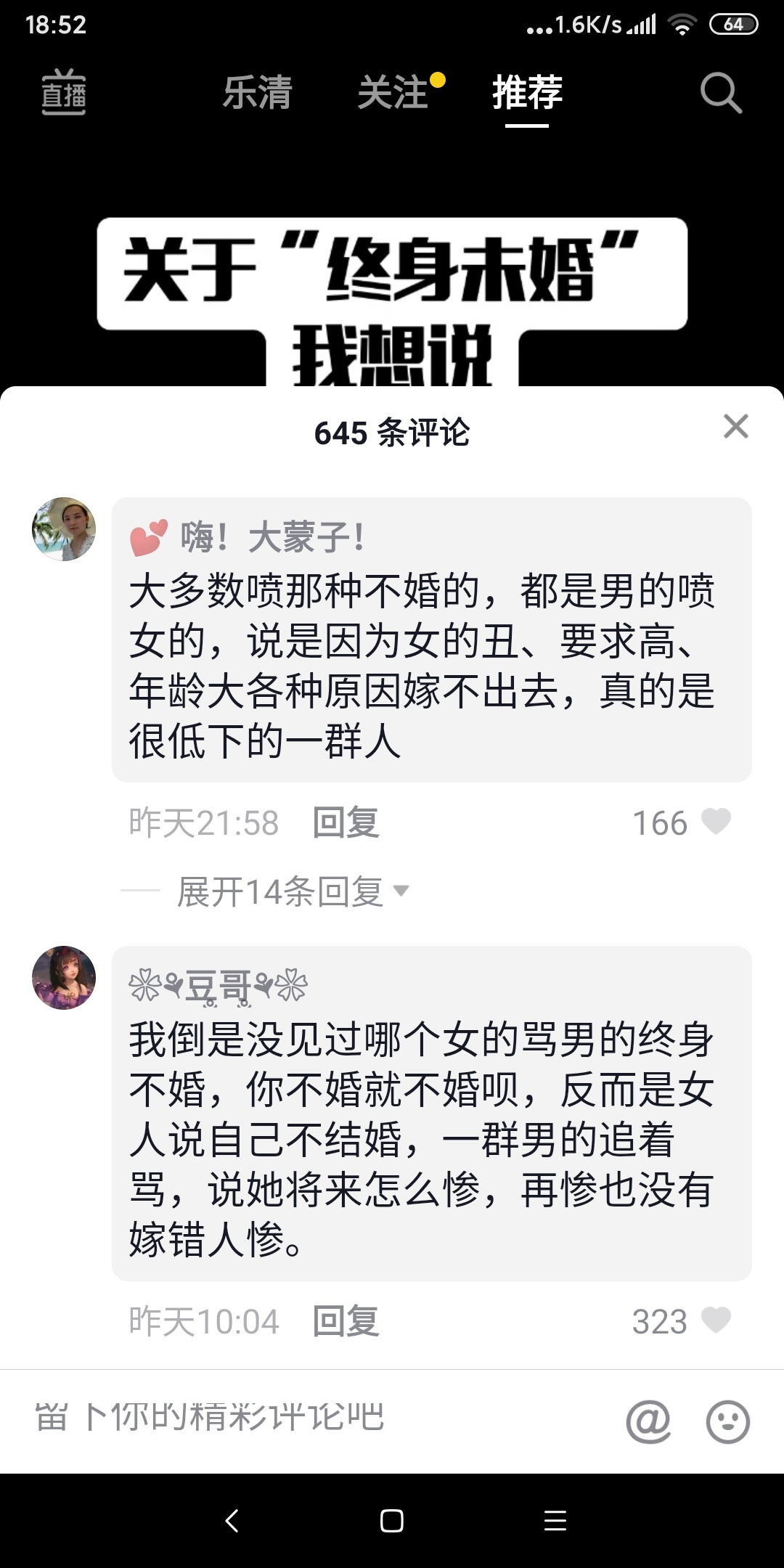Tap the comment input field
The image size is (784, 1568).
pyautogui.click(x=290, y=1421)
